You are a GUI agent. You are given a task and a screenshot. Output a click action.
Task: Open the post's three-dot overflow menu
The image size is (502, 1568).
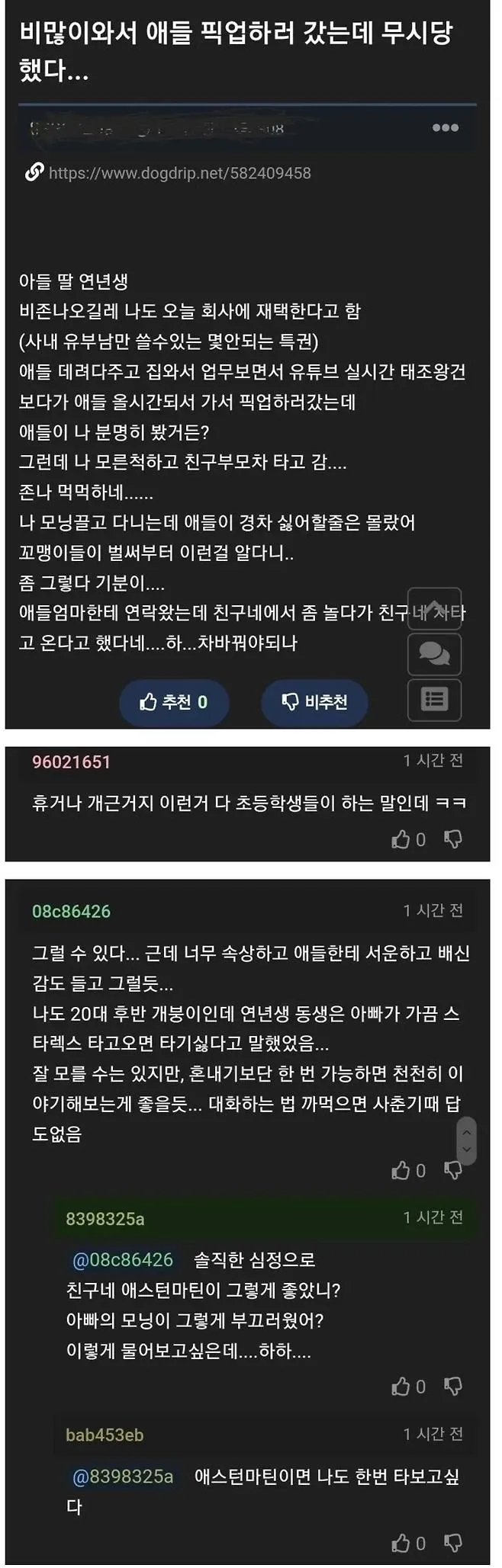(445, 127)
